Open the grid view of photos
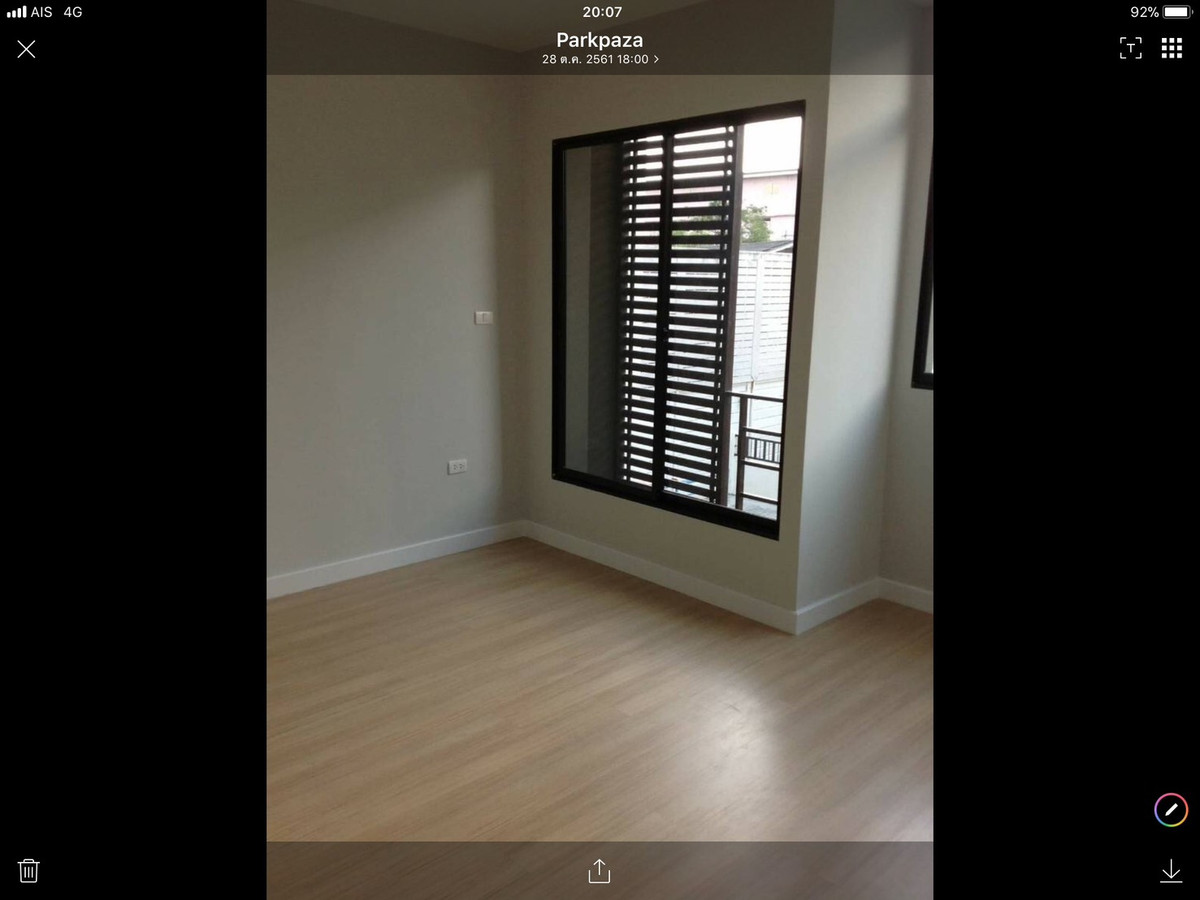The height and width of the screenshot is (900, 1200). point(1171,48)
